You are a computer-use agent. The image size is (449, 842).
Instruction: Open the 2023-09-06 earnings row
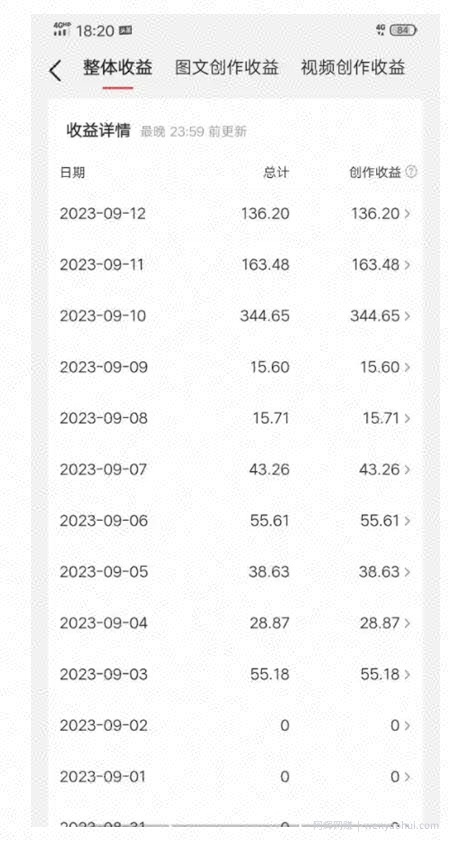coord(235,521)
